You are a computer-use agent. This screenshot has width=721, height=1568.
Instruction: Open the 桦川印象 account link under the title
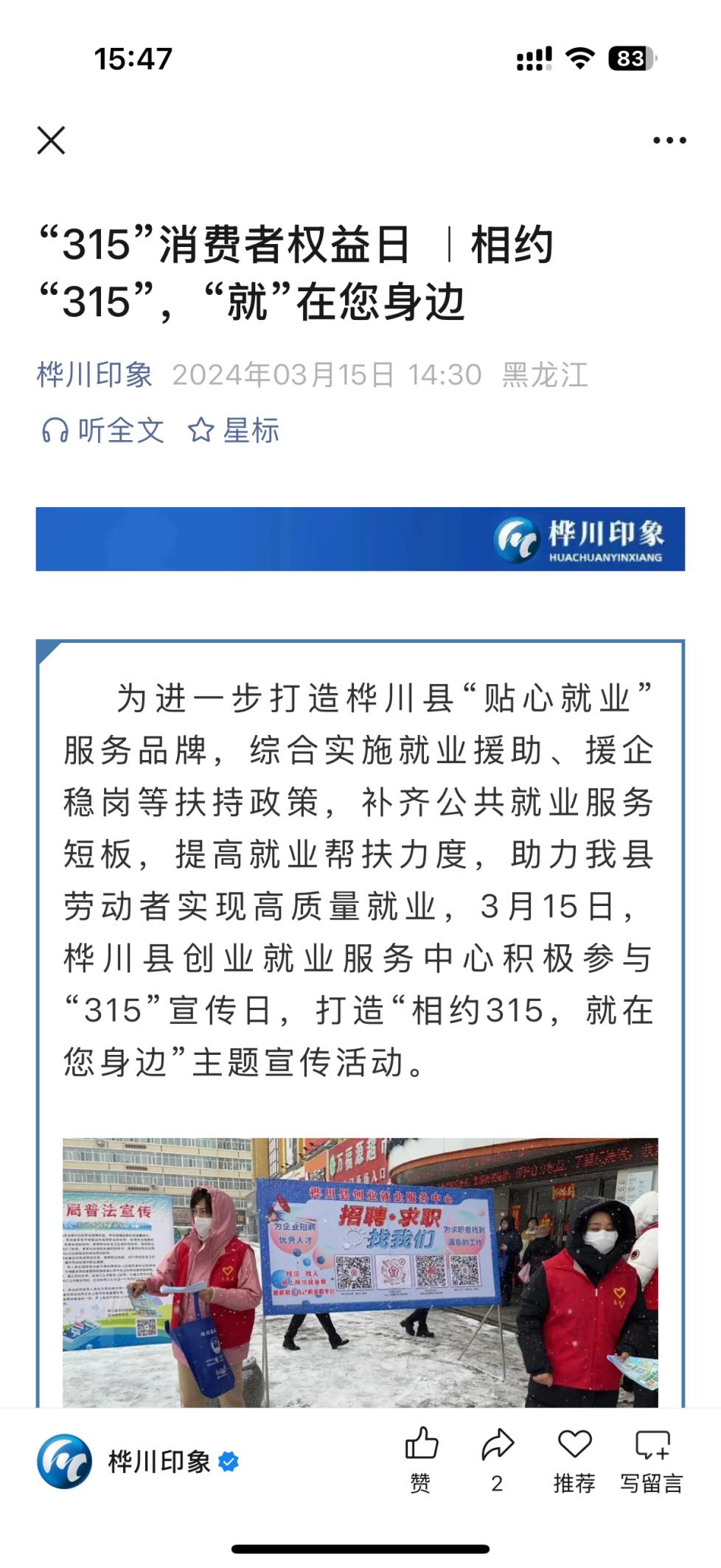coord(94,374)
